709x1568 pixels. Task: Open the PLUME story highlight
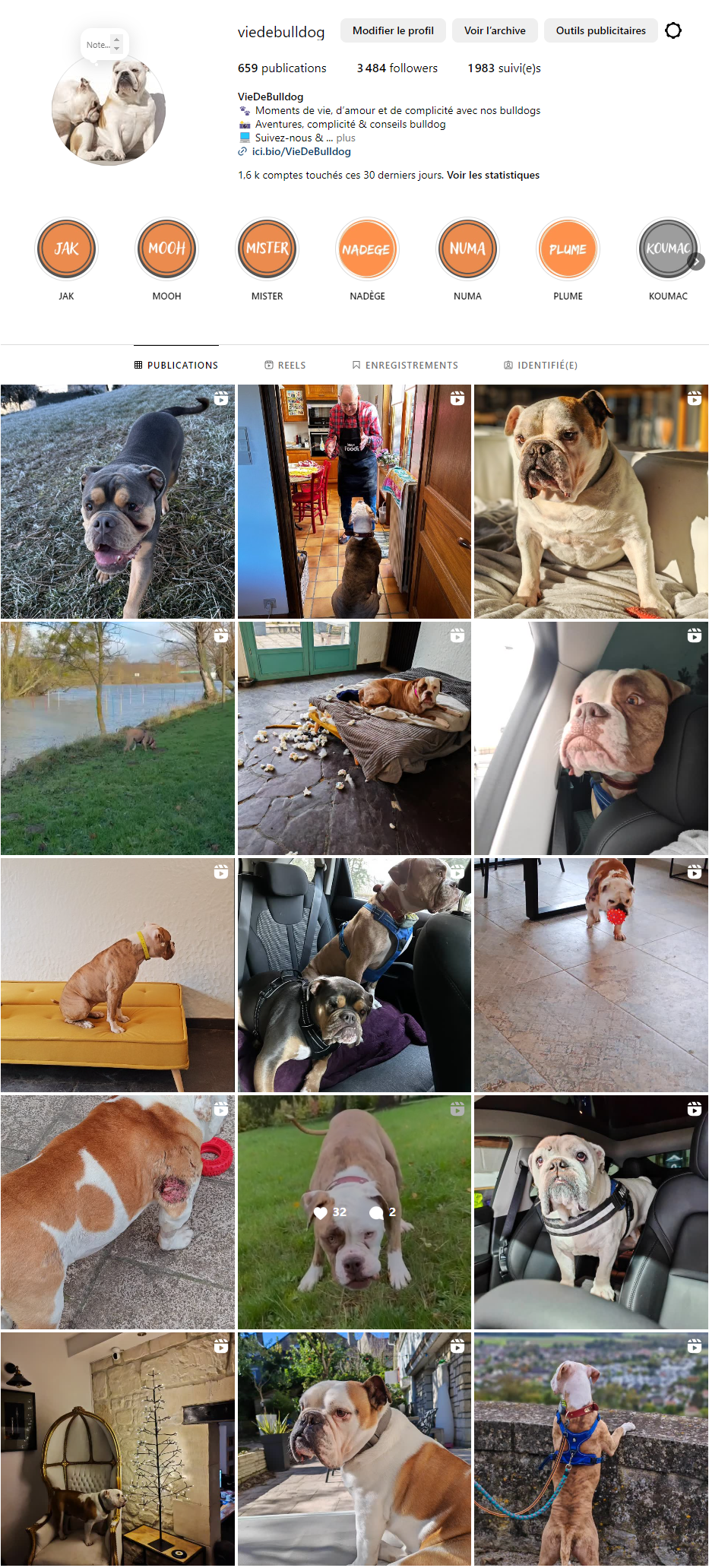tap(568, 249)
